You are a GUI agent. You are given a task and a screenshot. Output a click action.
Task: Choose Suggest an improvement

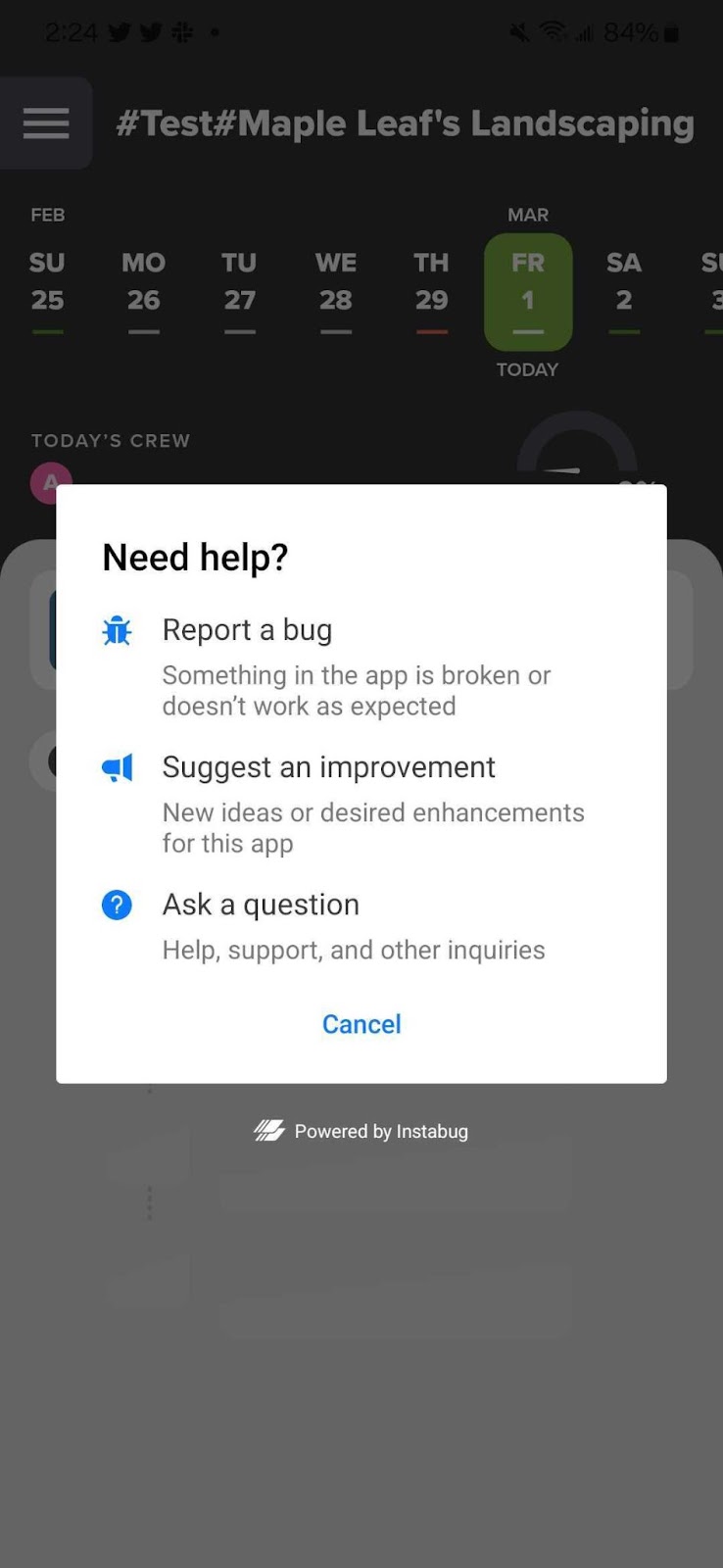pos(361,805)
